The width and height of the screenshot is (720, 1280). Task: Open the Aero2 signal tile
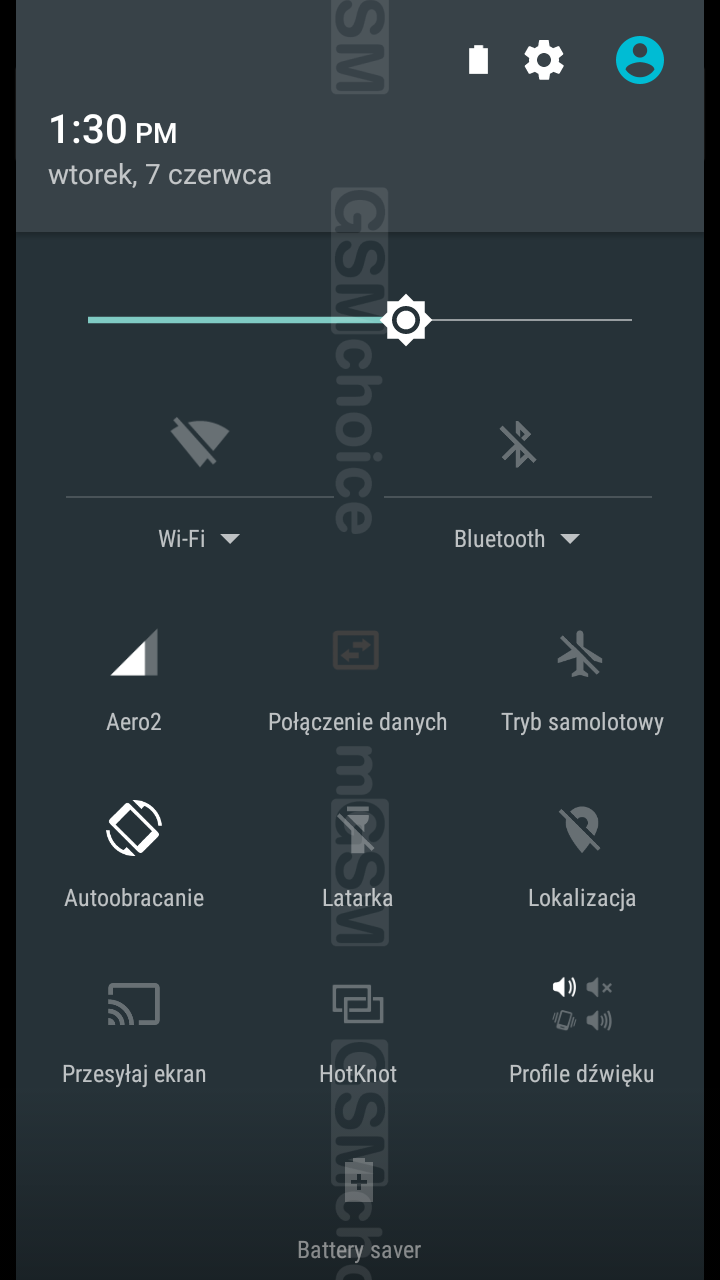tap(134, 654)
